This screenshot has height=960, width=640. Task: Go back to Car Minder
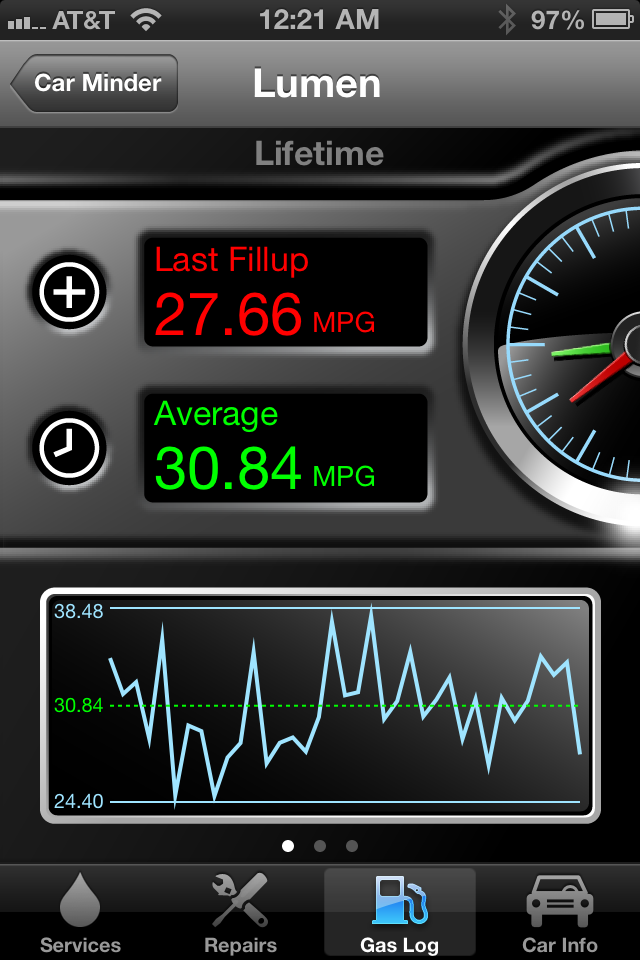(x=95, y=83)
